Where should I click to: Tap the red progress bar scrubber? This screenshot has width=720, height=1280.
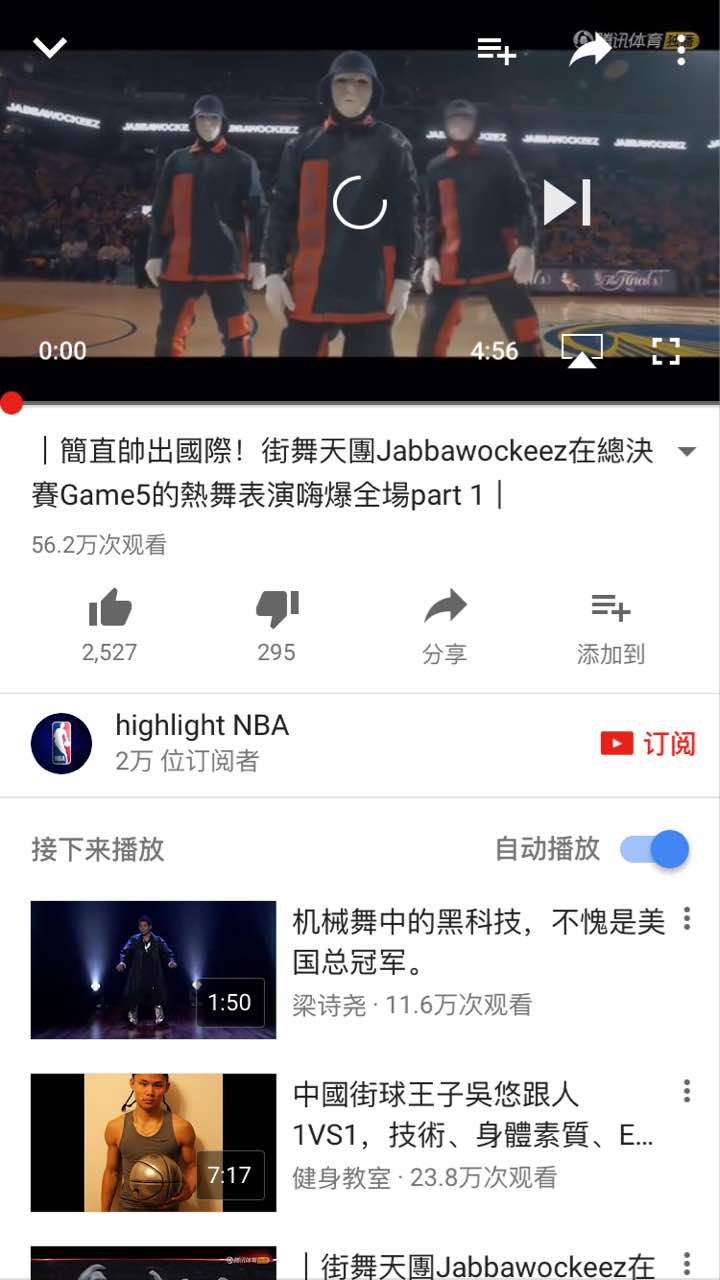pos(11,403)
